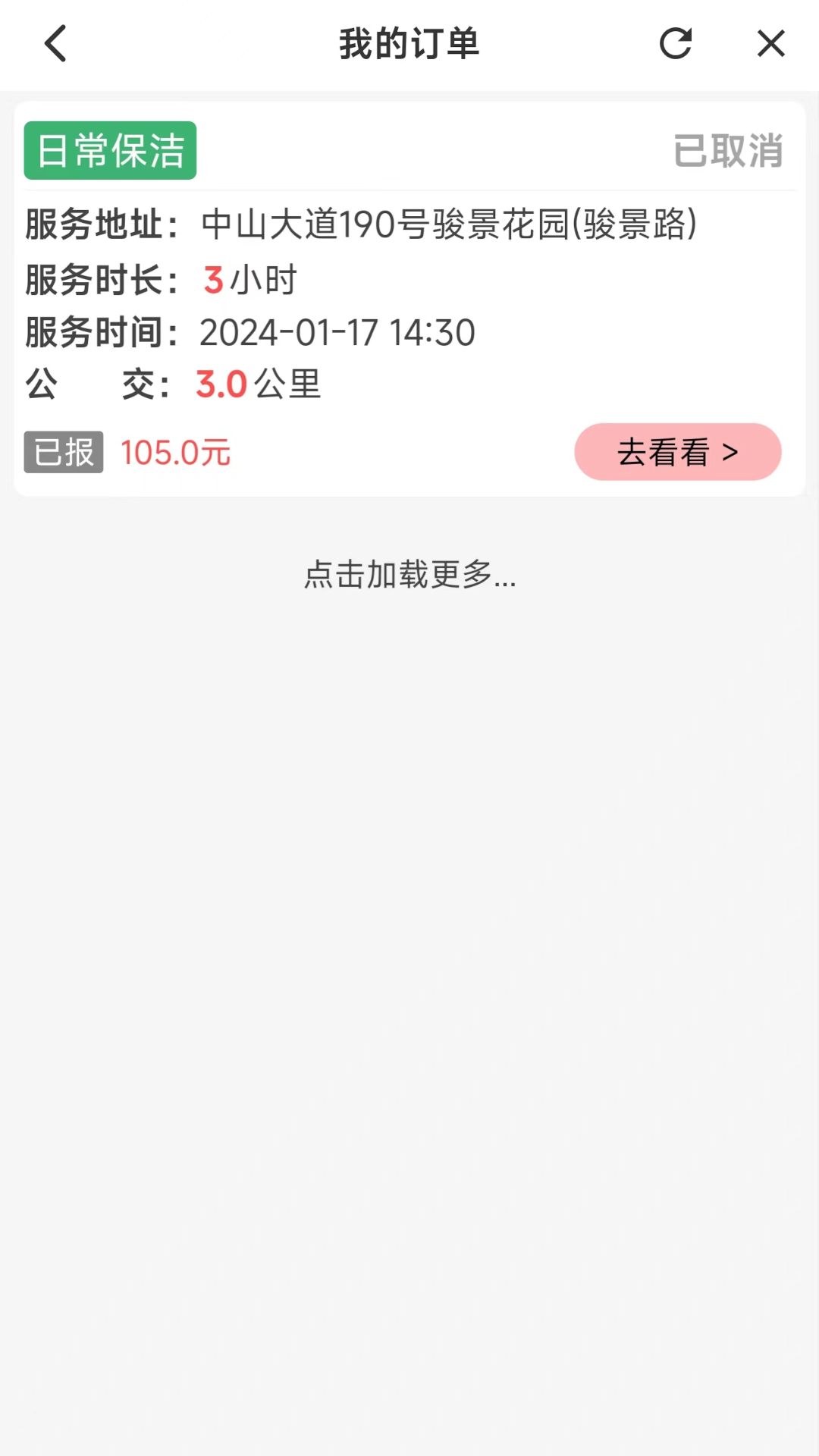Viewport: 819px width, 1456px height.
Task: Click the arrow inside 去看看 button
Action: 730,452
